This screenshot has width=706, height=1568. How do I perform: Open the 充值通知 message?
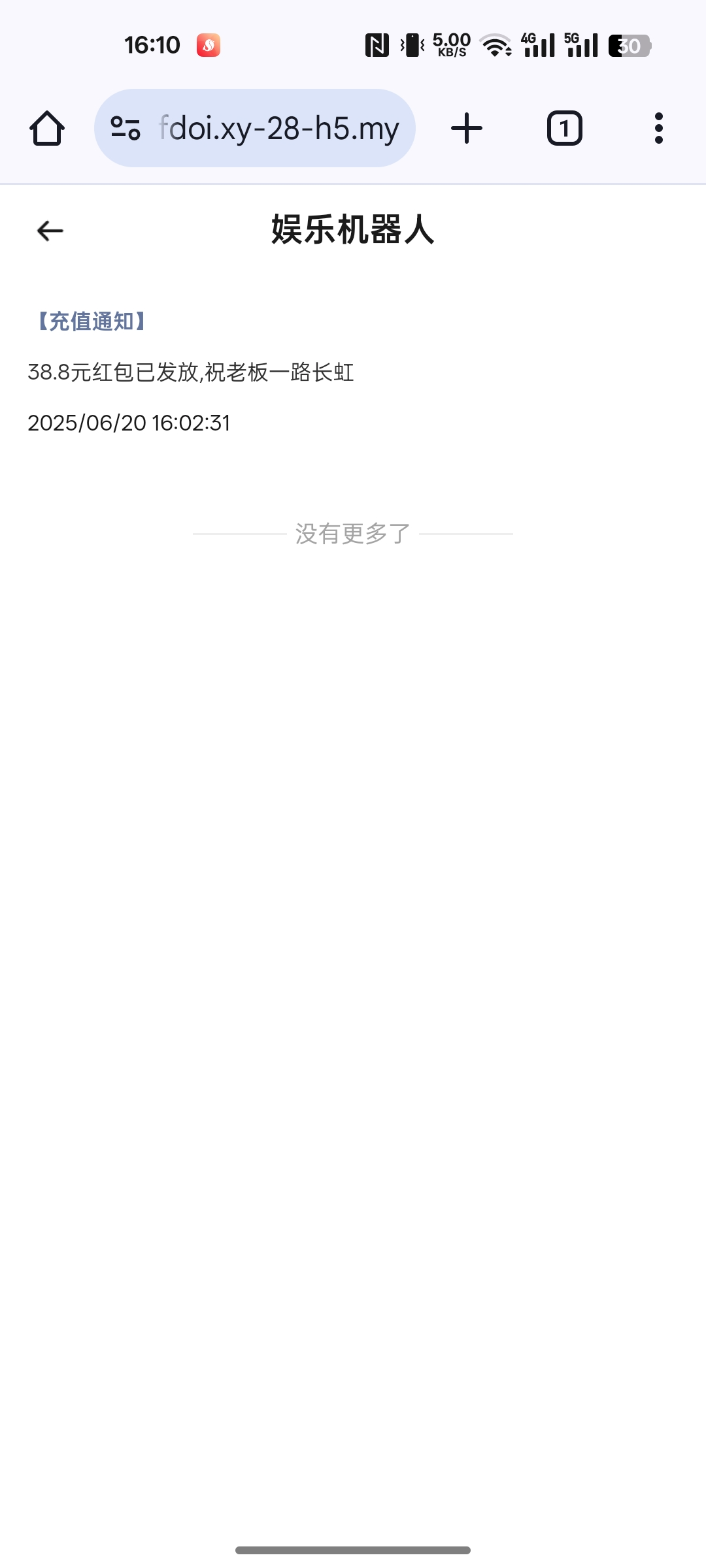tap(190, 371)
